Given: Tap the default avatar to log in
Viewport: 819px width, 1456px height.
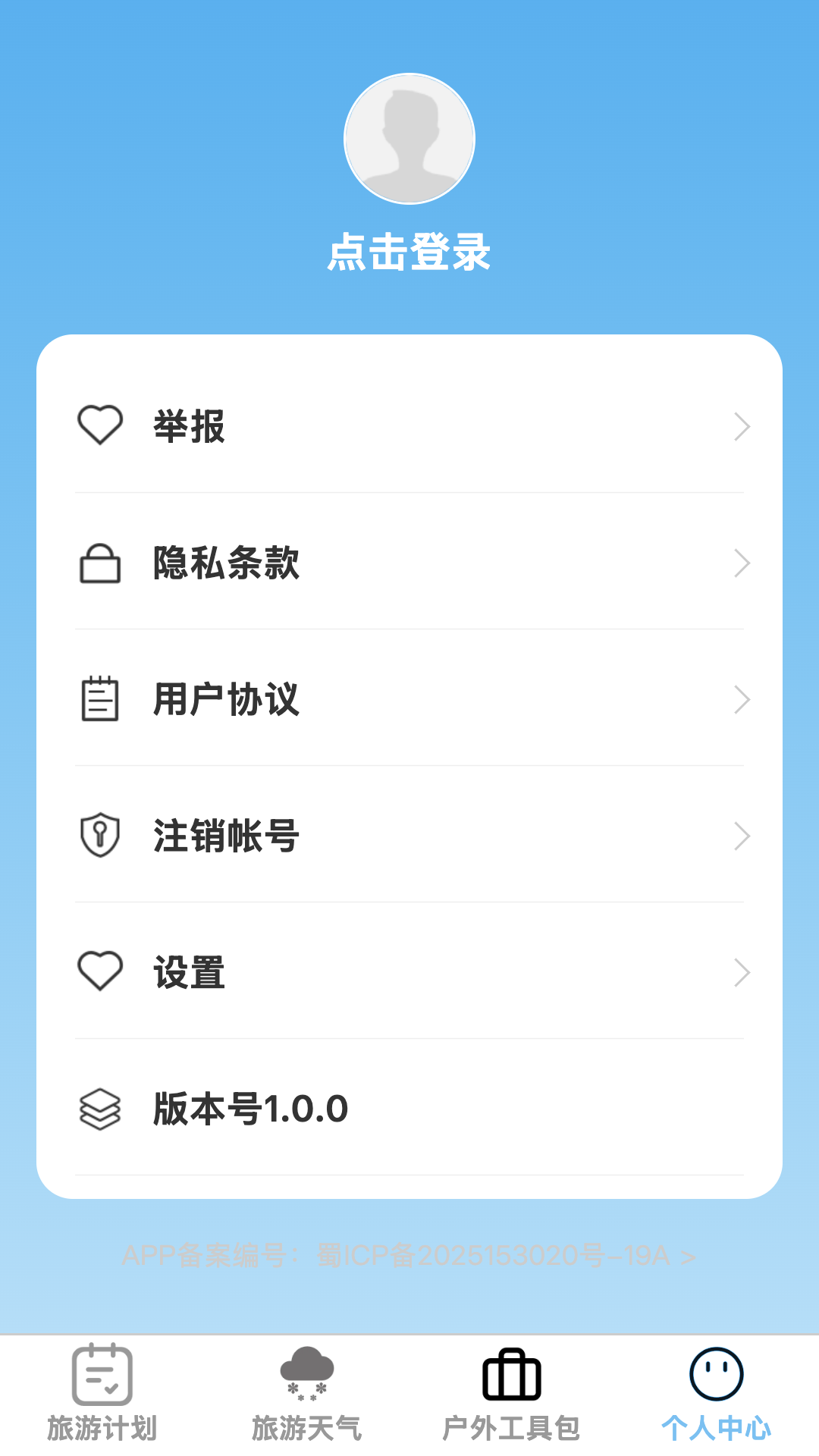Looking at the screenshot, I should (x=409, y=139).
